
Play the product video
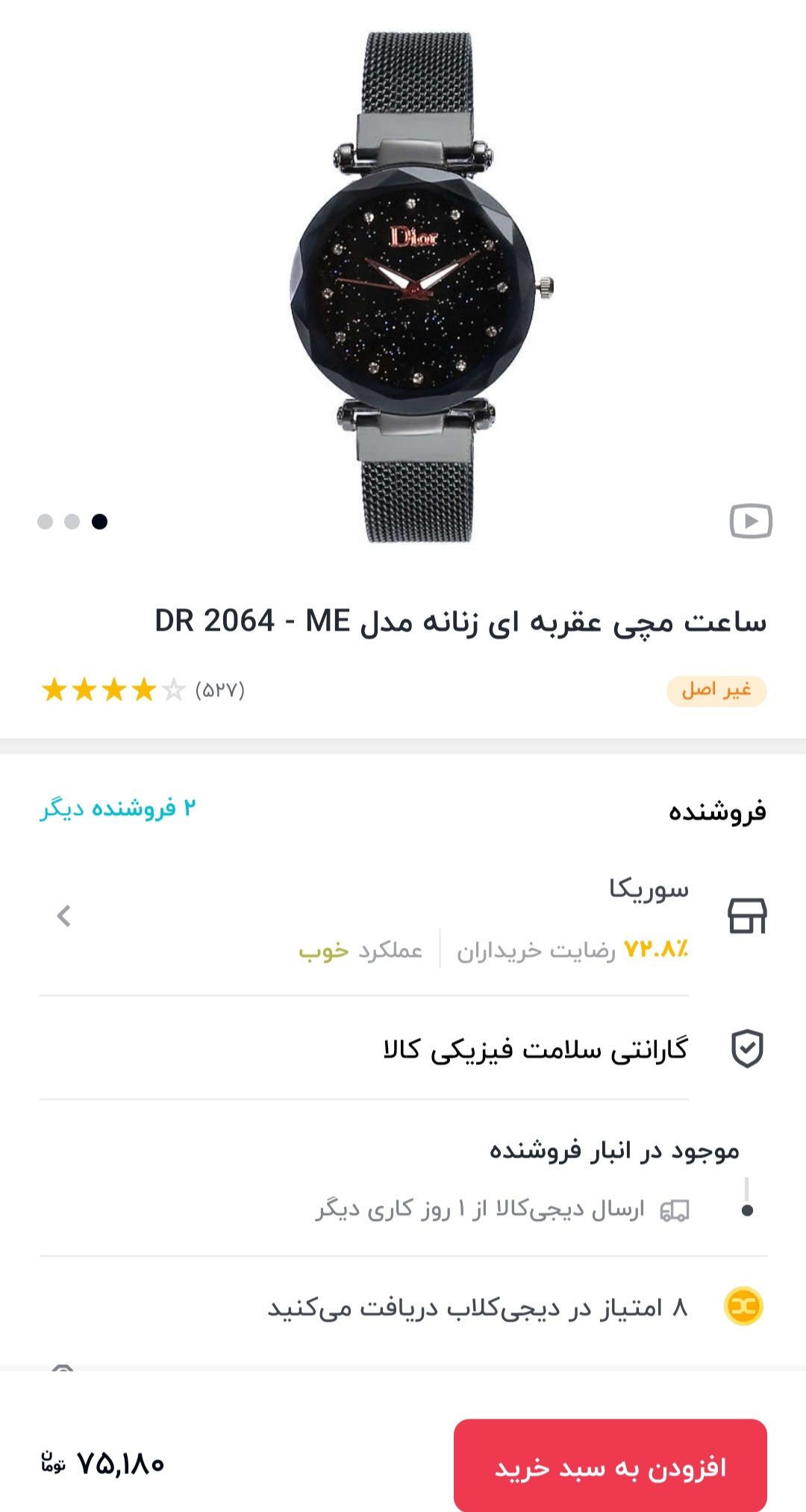pyautogui.click(x=750, y=521)
